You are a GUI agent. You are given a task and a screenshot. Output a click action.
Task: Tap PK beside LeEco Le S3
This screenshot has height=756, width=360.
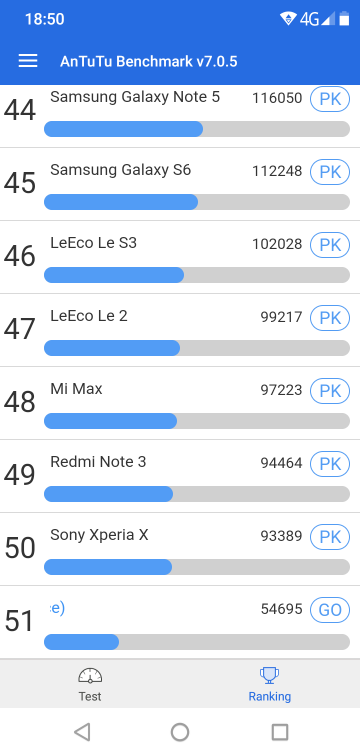point(330,245)
